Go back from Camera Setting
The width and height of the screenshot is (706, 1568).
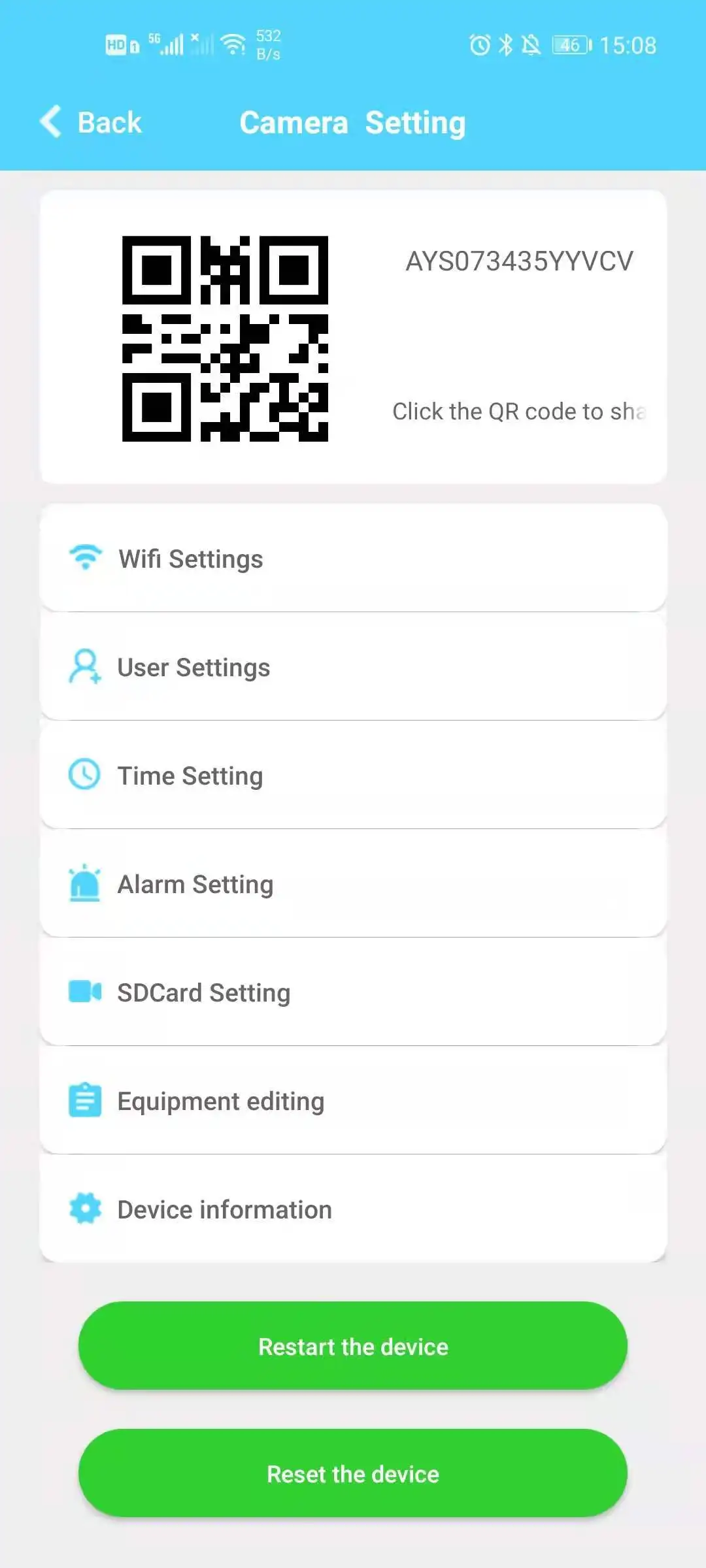[x=92, y=122]
